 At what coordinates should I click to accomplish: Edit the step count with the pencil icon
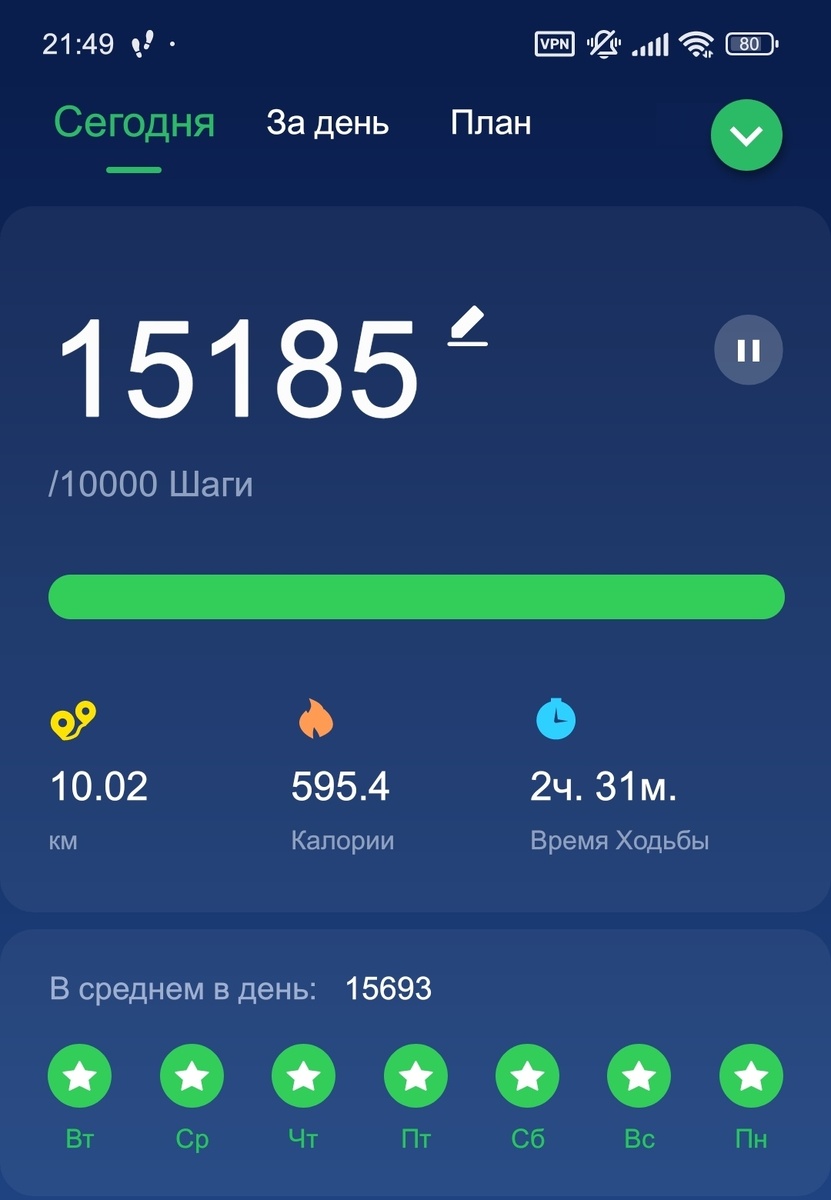(x=468, y=327)
